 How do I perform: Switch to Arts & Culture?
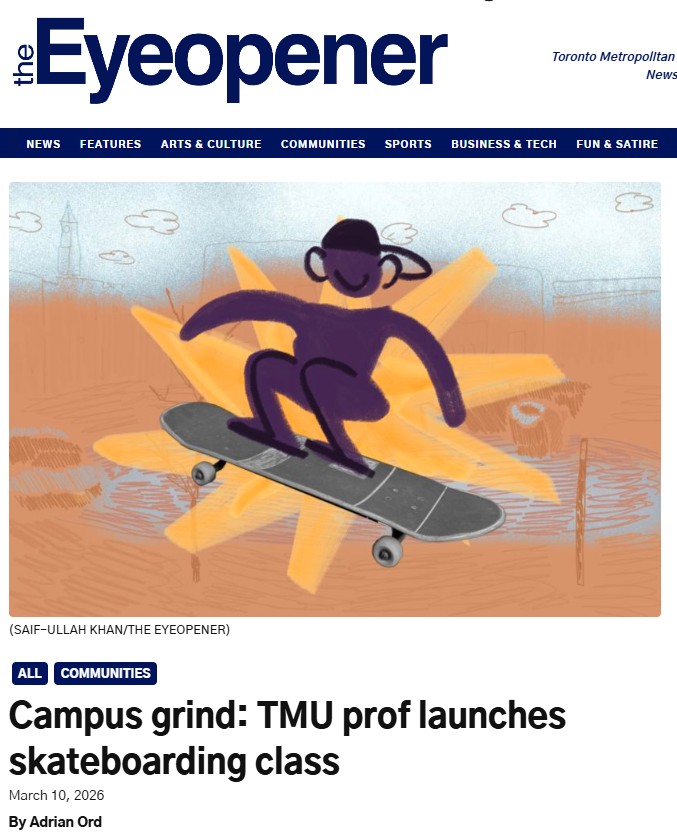[x=211, y=144]
